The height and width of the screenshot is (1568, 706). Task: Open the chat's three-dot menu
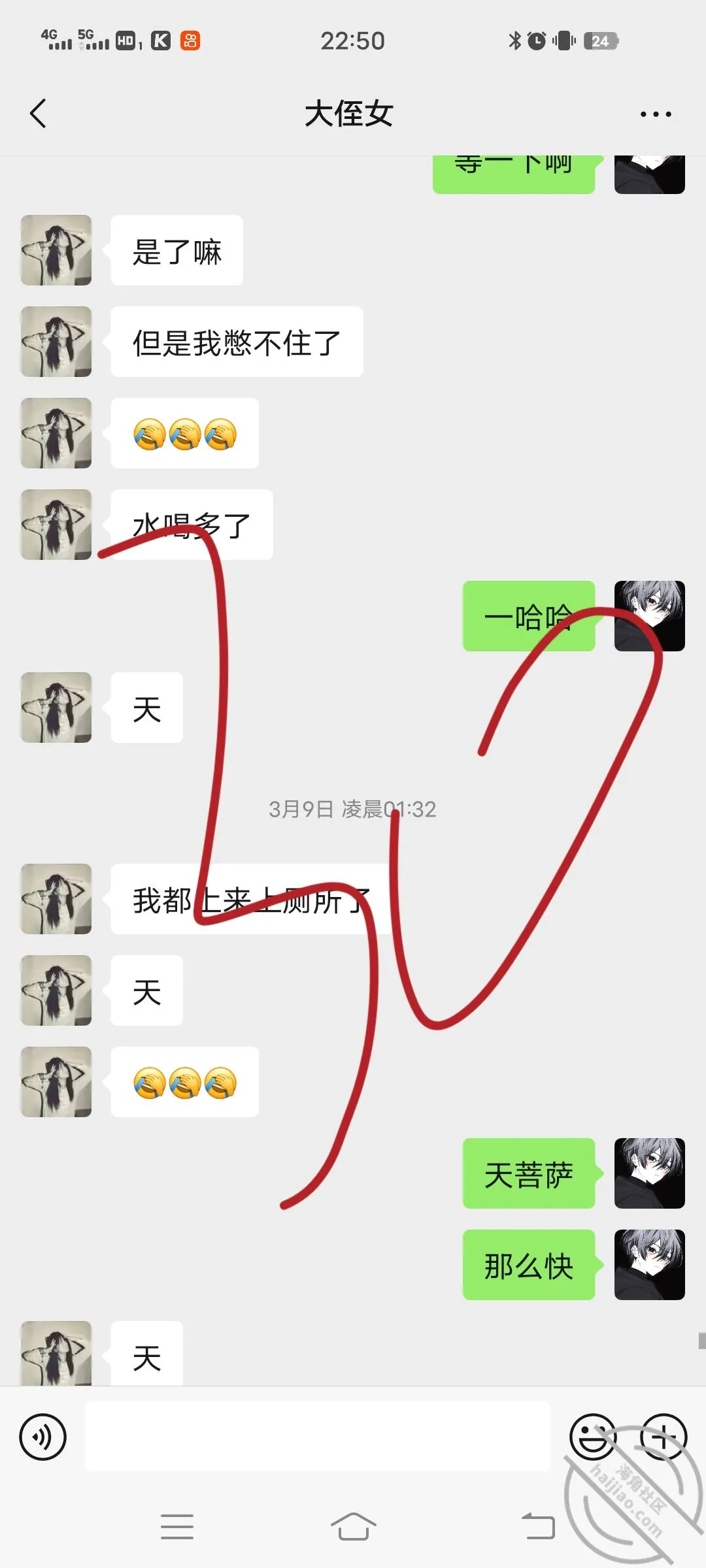coord(656,114)
